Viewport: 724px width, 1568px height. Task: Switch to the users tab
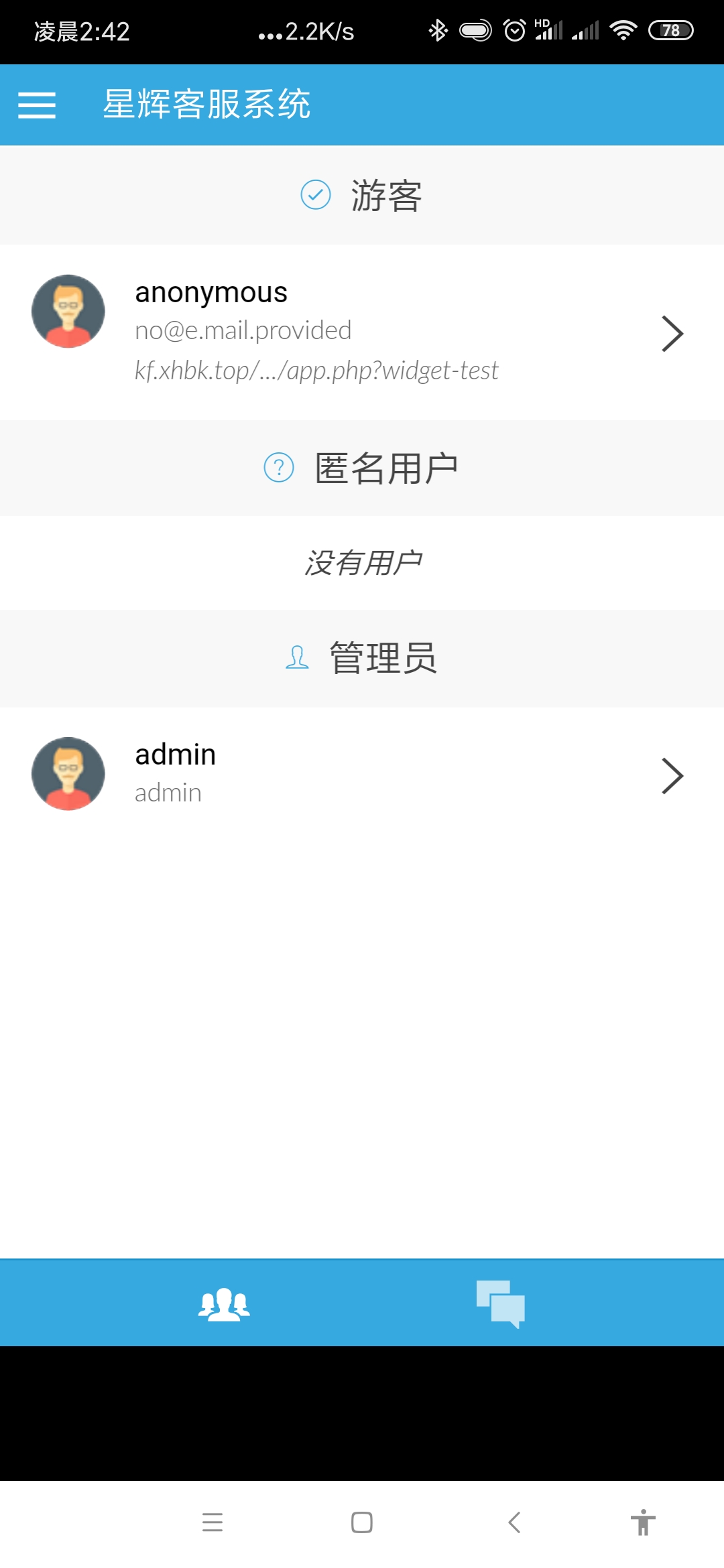(x=225, y=1304)
